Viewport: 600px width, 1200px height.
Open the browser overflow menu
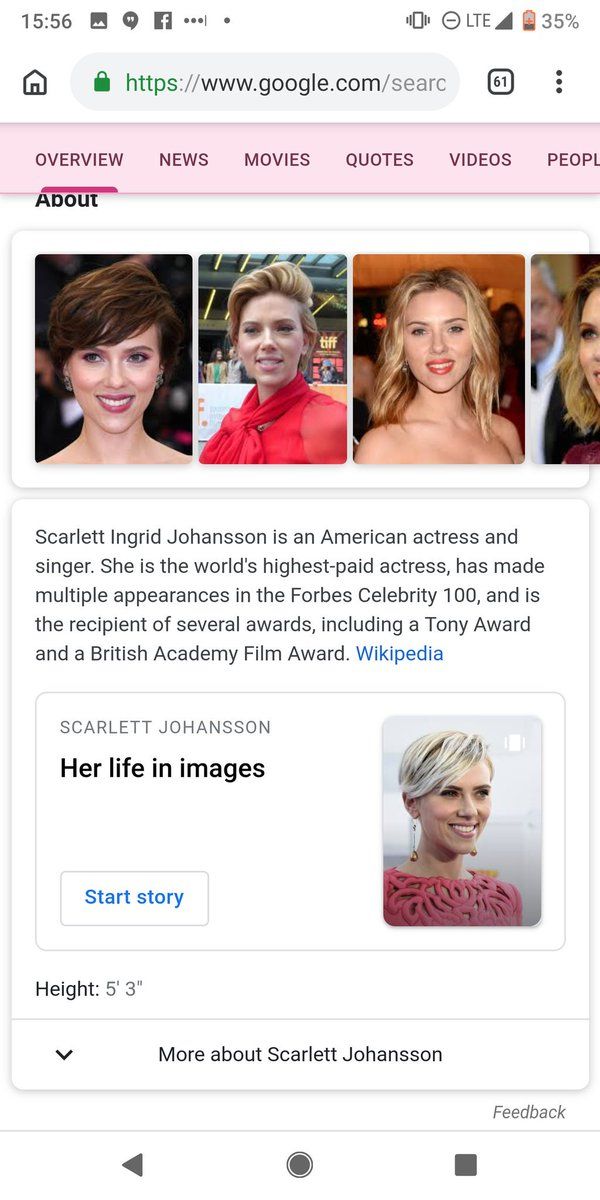pyautogui.click(x=558, y=82)
